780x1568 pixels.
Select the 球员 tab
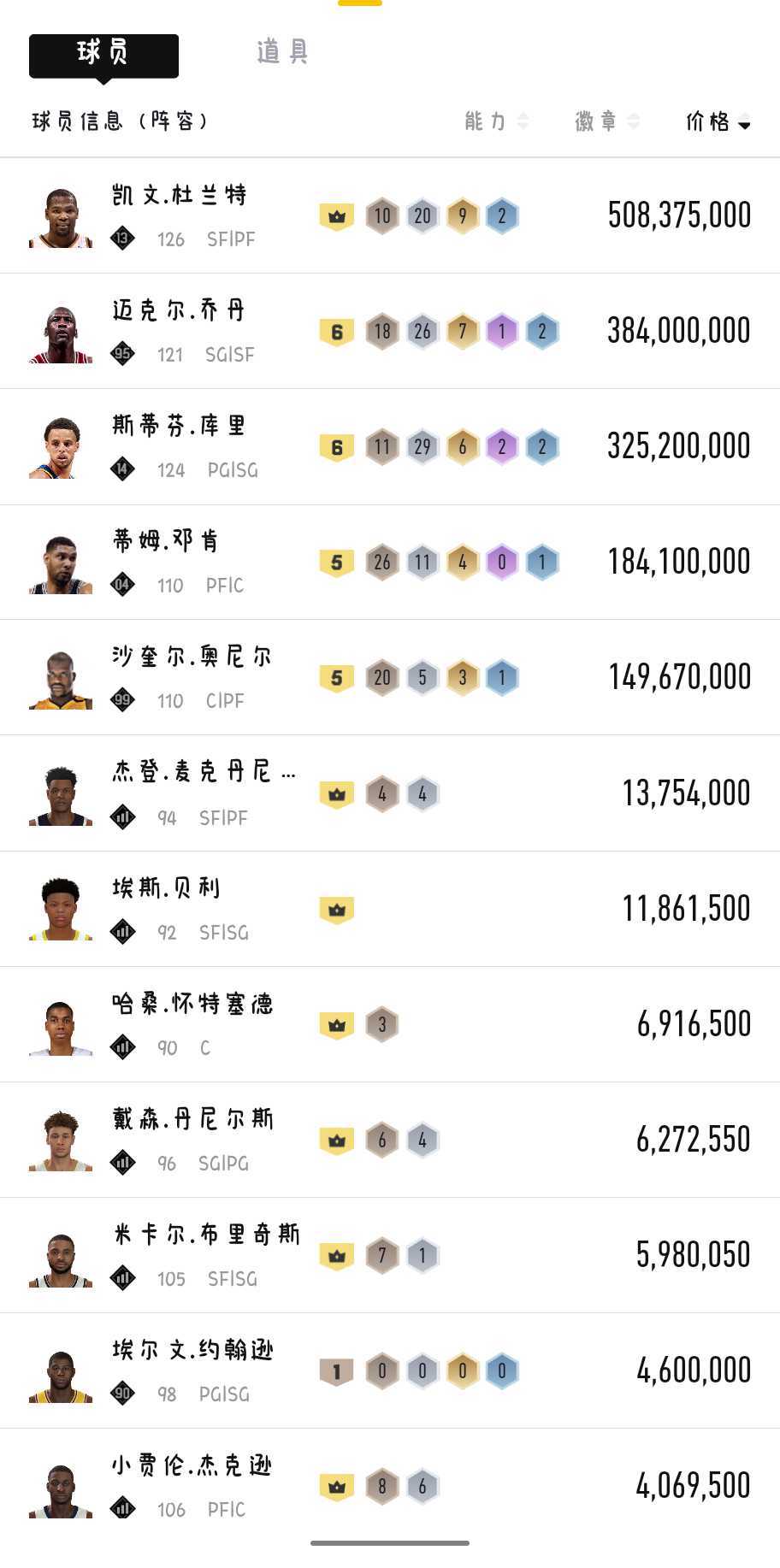104,55
